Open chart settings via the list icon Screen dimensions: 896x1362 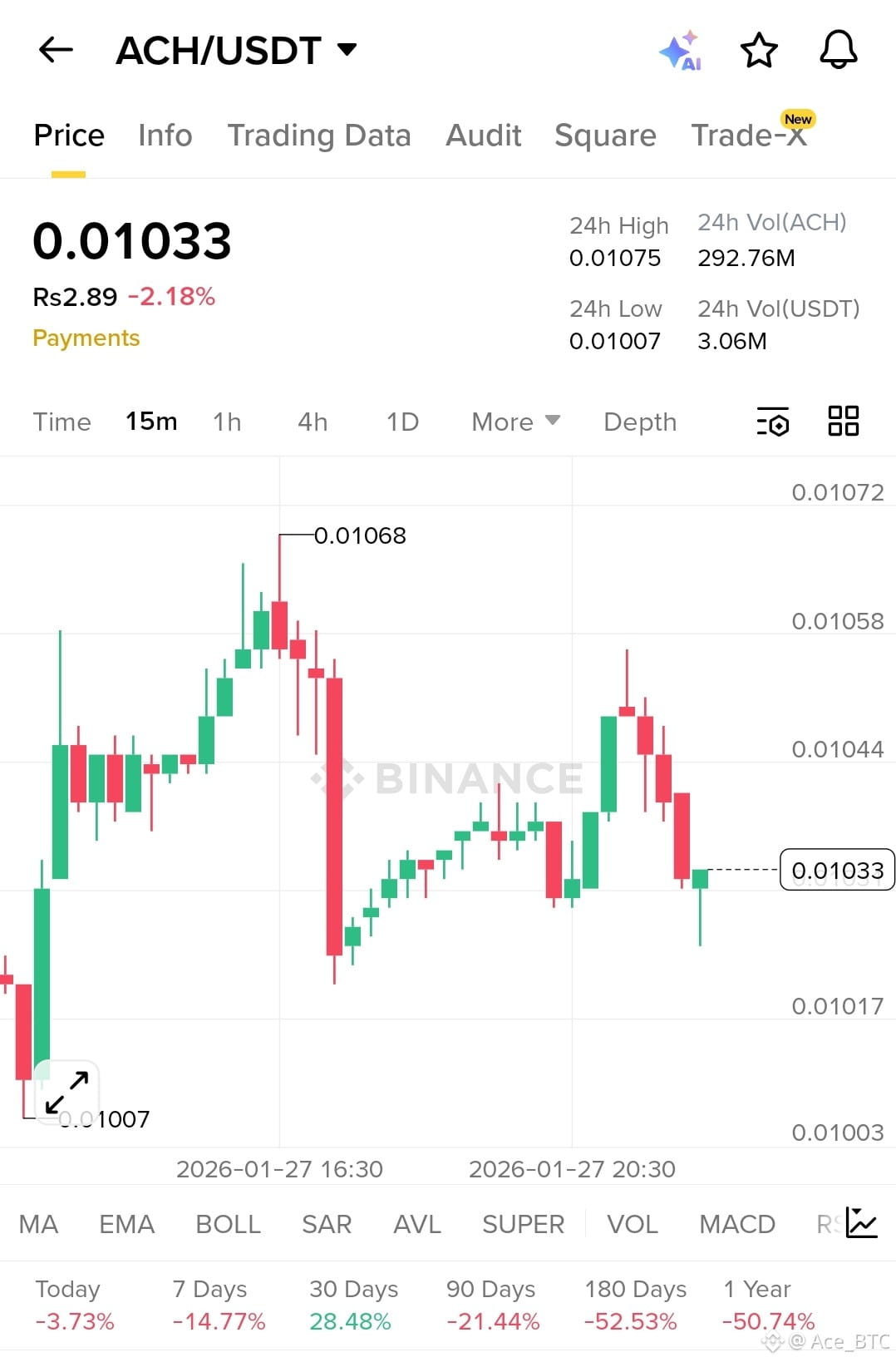pyautogui.click(x=772, y=422)
